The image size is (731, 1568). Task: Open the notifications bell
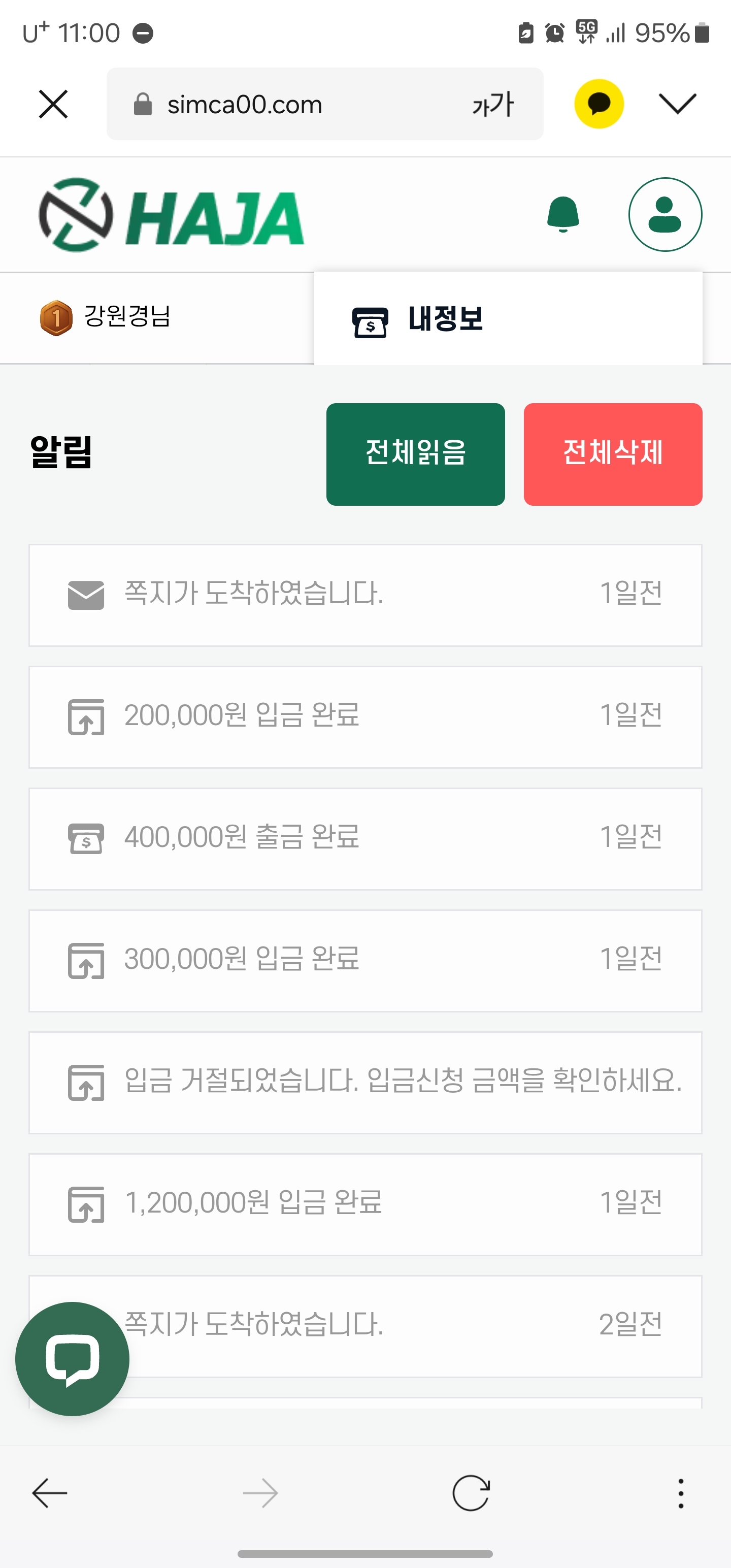pos(563,214)
